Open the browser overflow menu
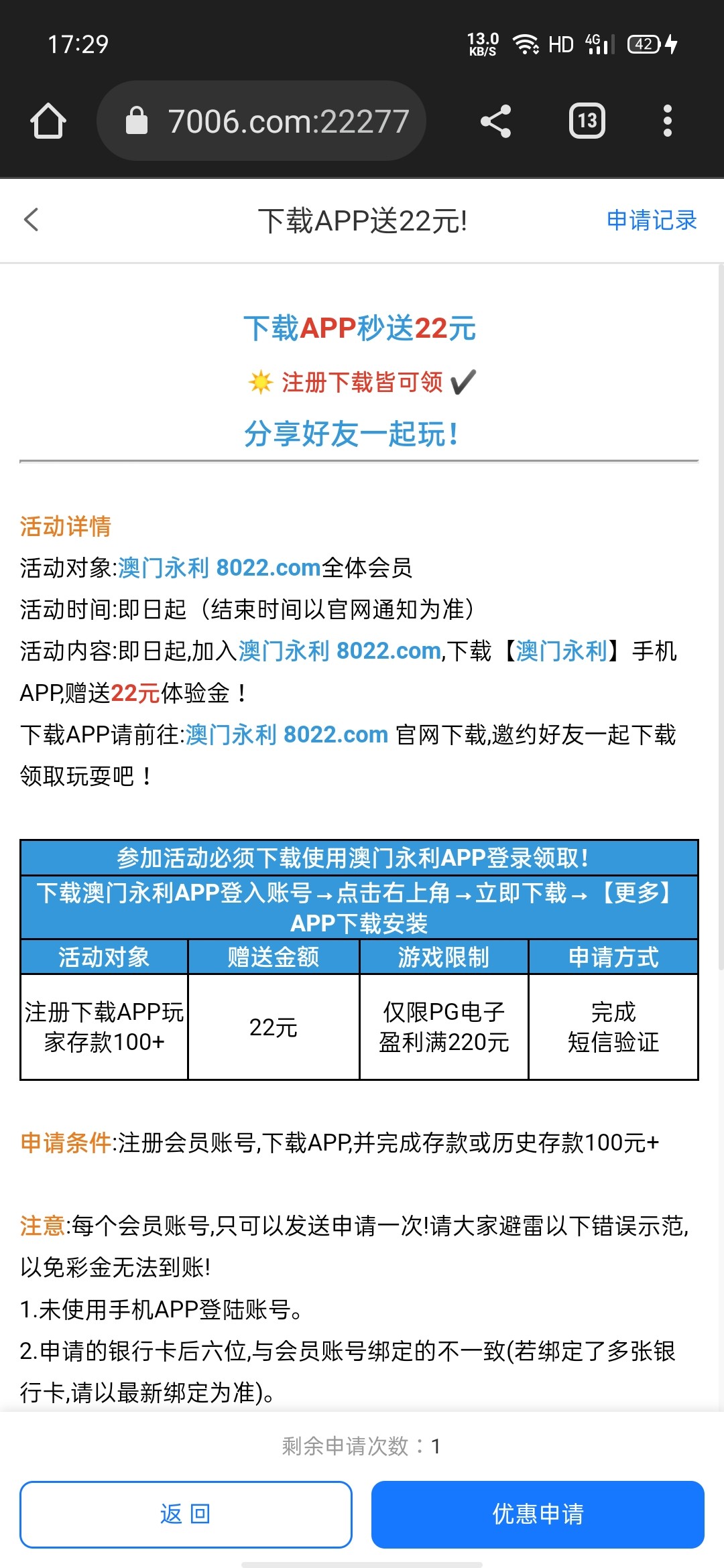Screen dimensions: 724x1568 point(667,121)
